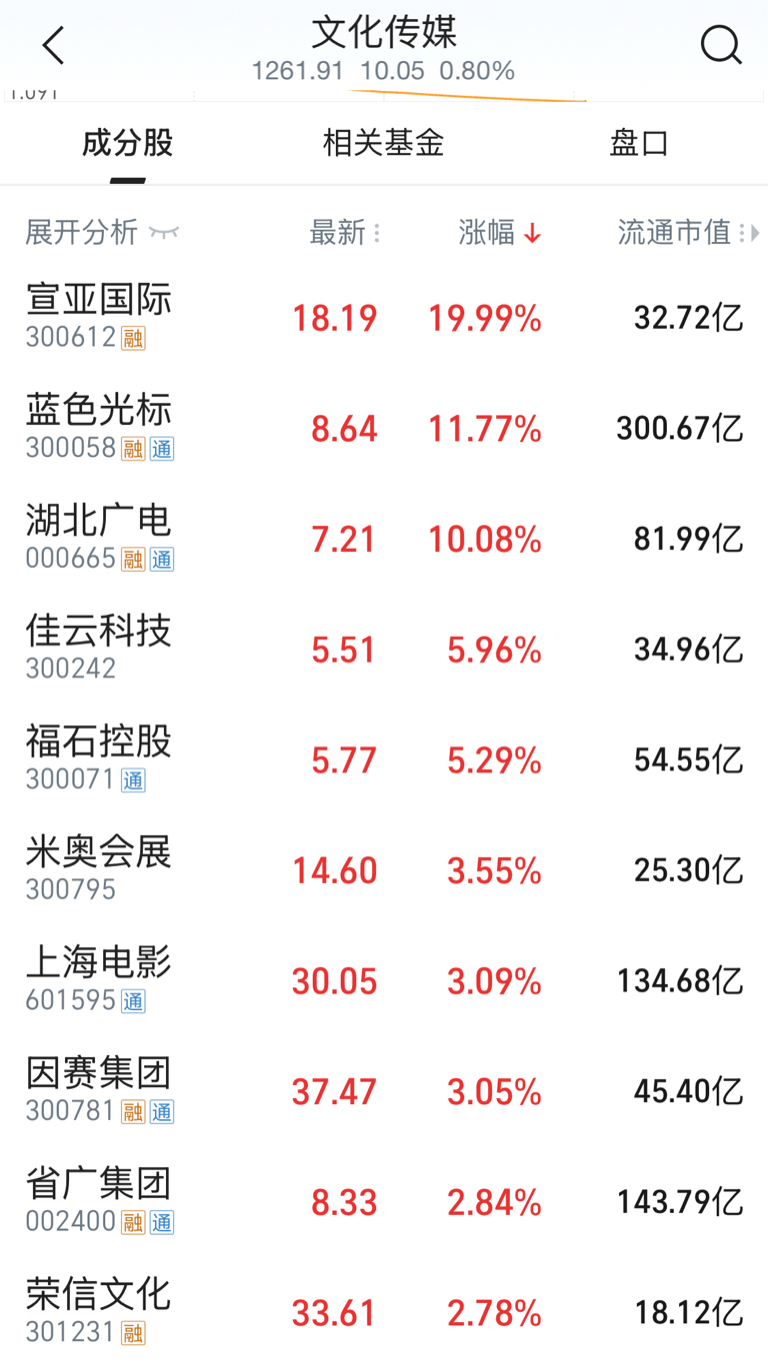This screenshot has width=768, height=1369.
Task: Switch to the 相关基金 tab
Action: pos(383,143)
